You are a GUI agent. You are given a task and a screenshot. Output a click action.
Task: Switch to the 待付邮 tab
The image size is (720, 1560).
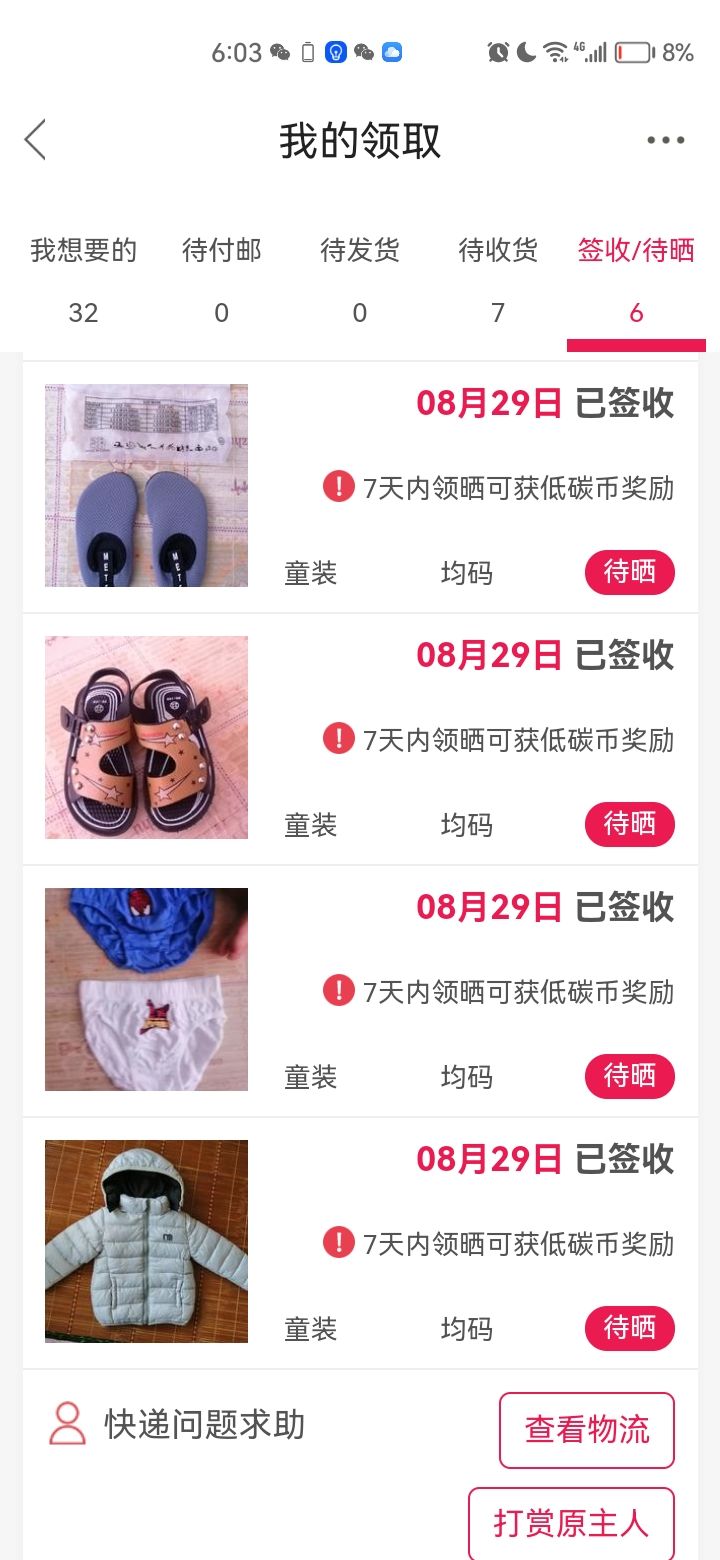(221, 281)
